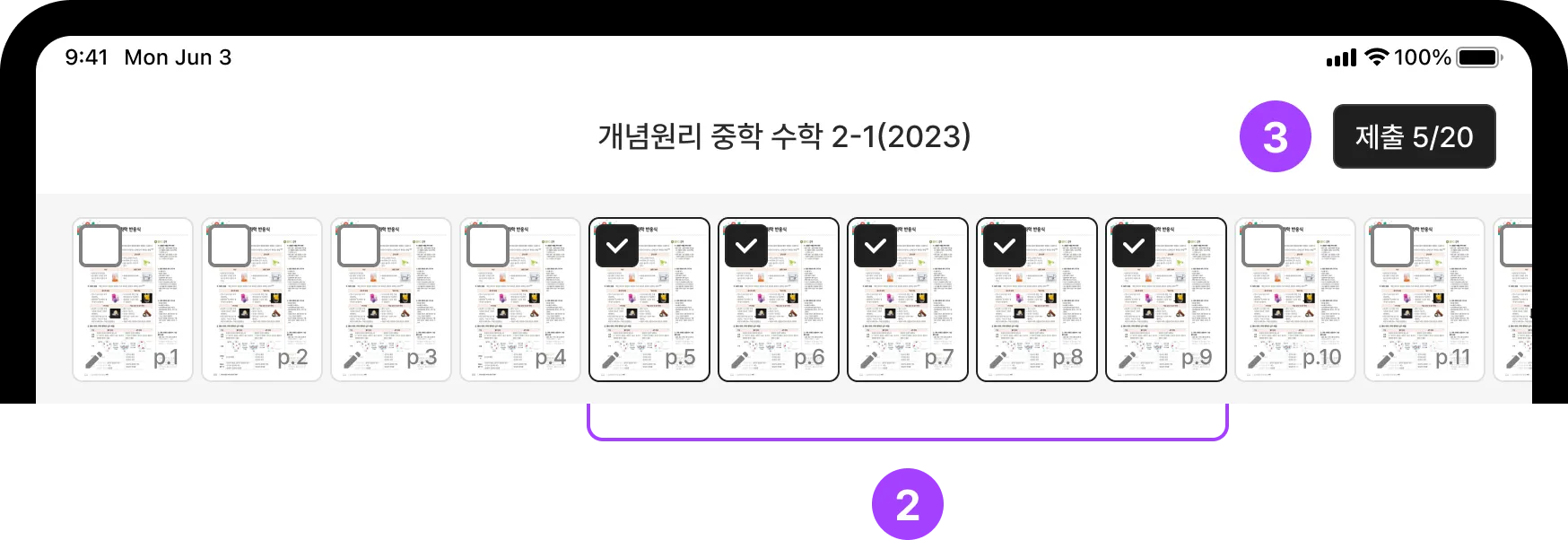Uncheck the checkbox on page p.9
Image resolution: width=1568 pixels, height=540 pixels.
coord(1134,246)
